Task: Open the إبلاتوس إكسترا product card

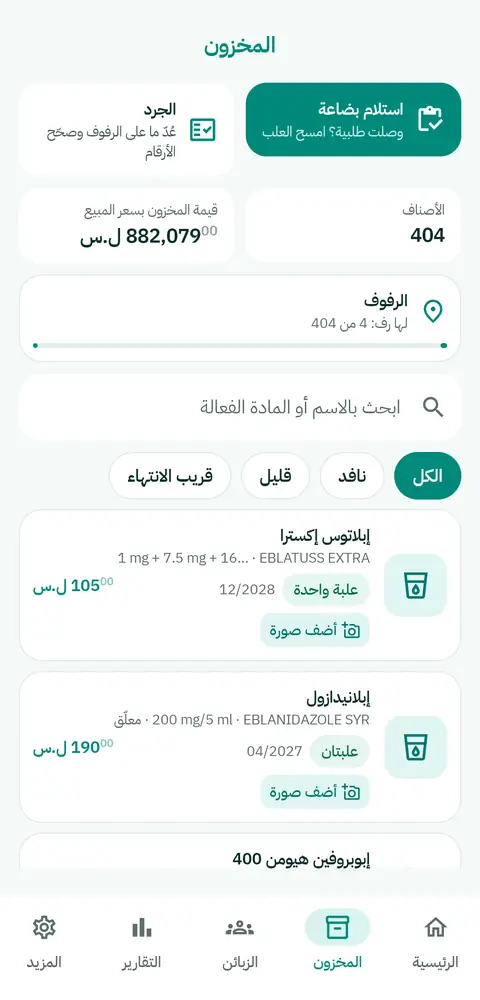Action: [240, 585]
